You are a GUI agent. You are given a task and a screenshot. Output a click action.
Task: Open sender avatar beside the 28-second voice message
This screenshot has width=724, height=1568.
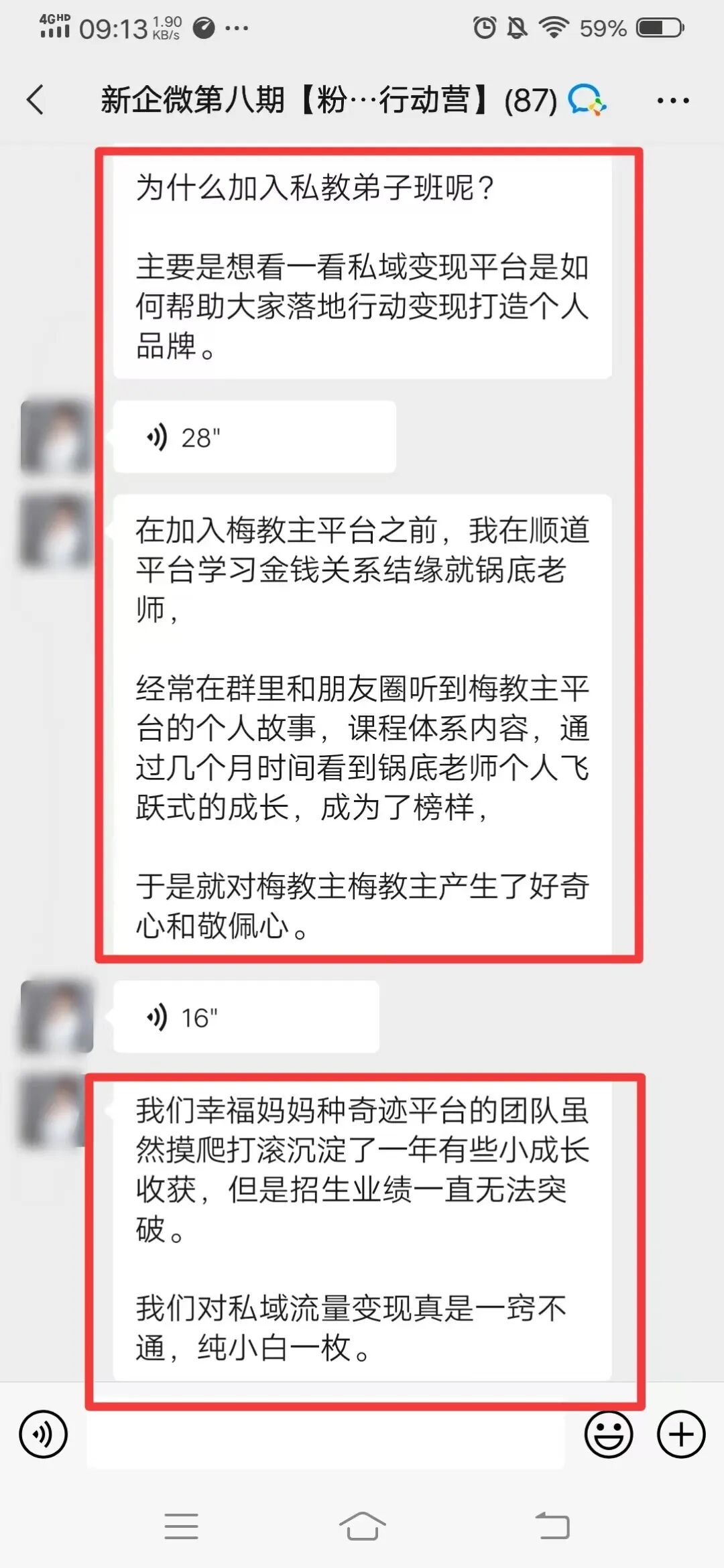coord(56,437)
